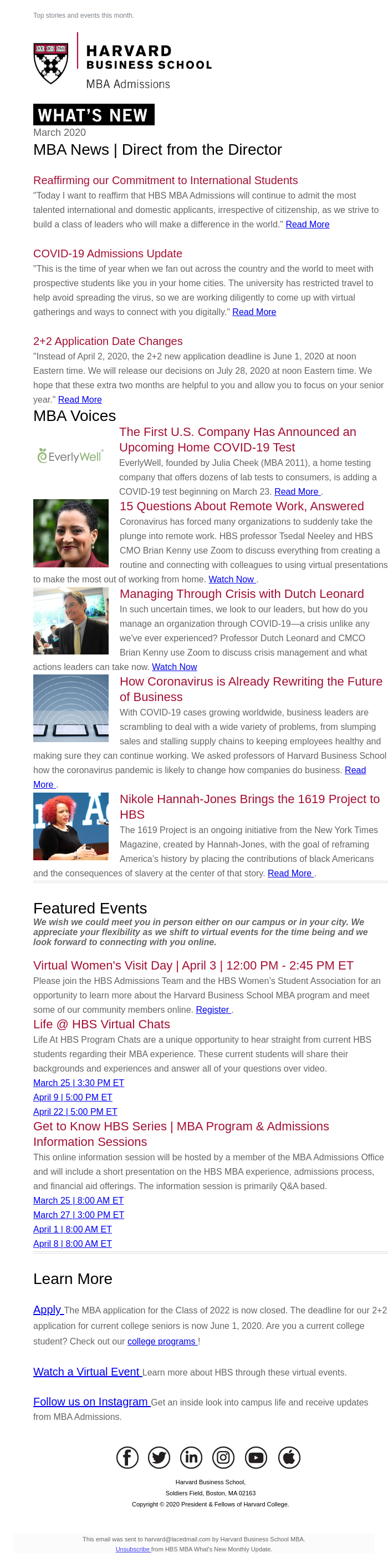
Task: Open Read More under International Students commitment
Action: 307,225
